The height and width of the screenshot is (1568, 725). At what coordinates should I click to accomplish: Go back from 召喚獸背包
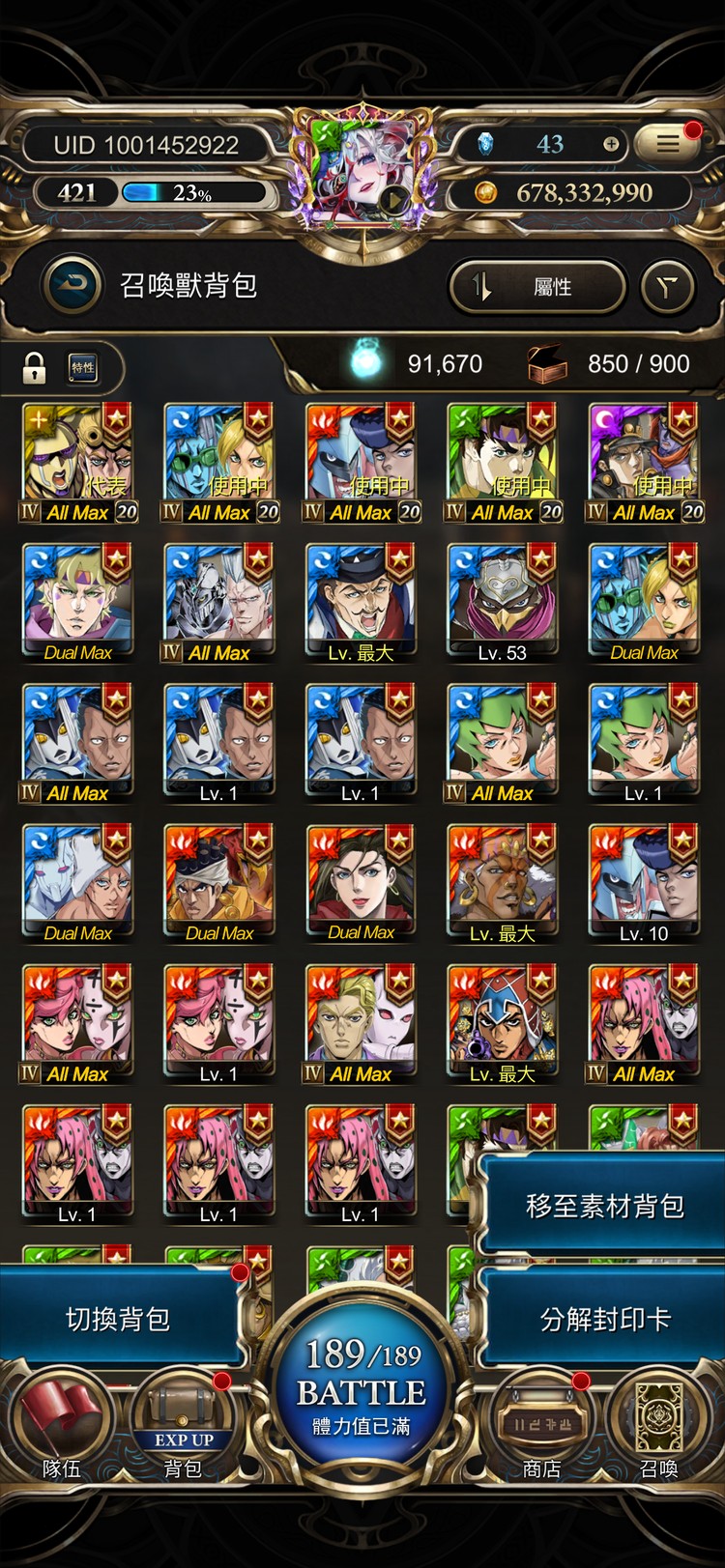click(72, 285)
